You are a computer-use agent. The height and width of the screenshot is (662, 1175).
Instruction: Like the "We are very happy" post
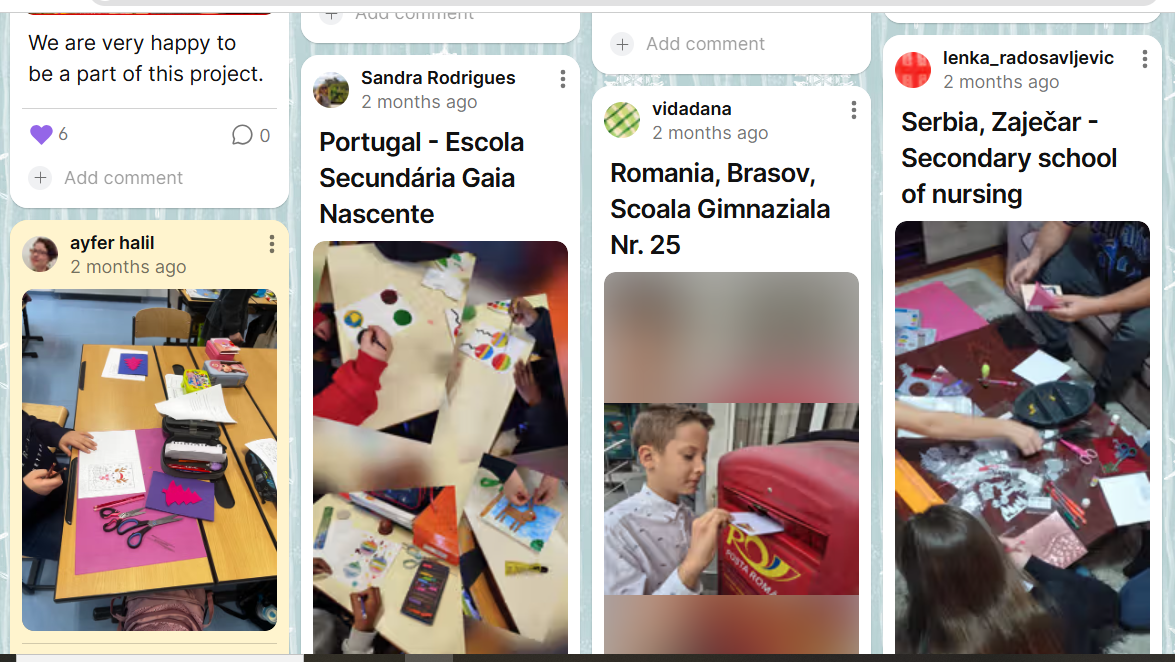[41, 135]
